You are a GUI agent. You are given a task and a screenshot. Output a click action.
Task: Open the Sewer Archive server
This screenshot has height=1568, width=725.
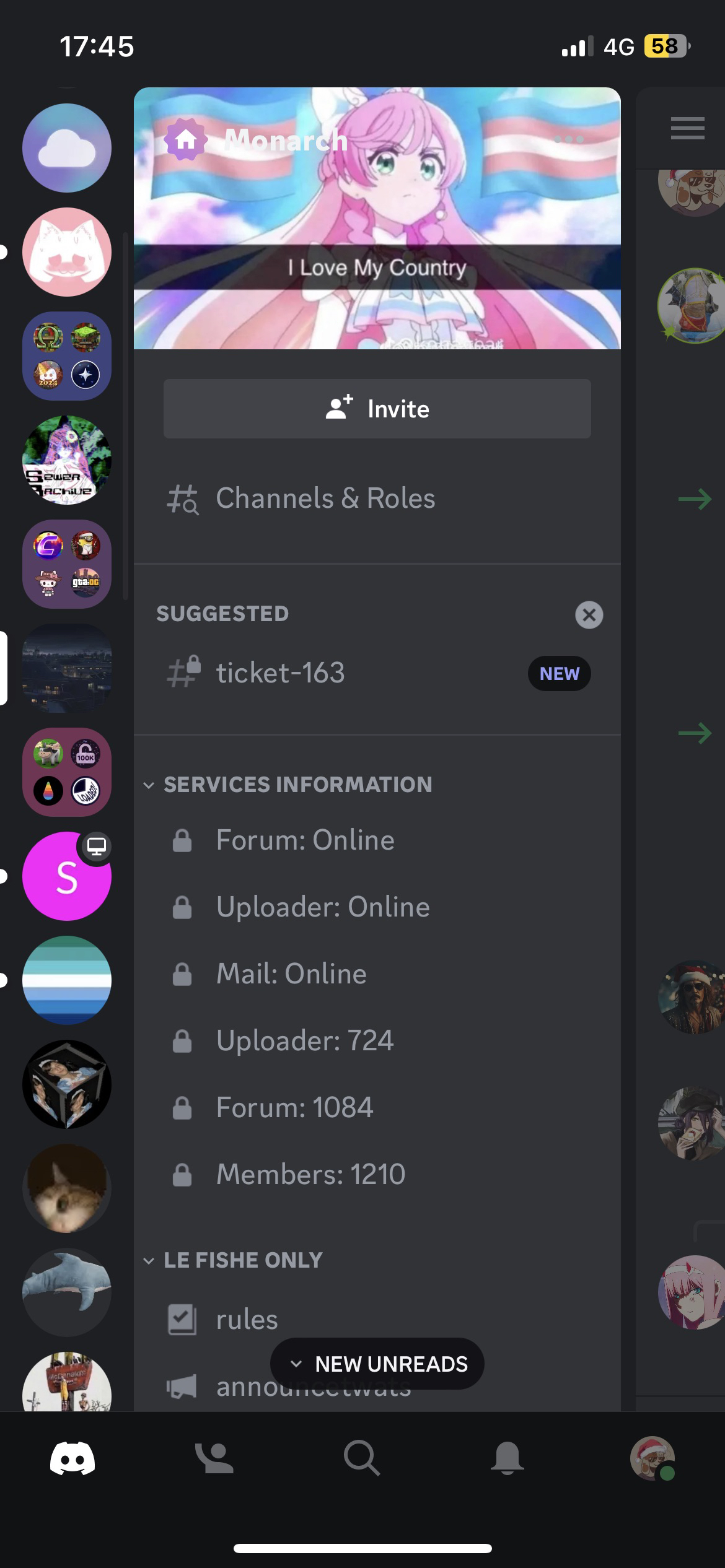tap(67, 460)
